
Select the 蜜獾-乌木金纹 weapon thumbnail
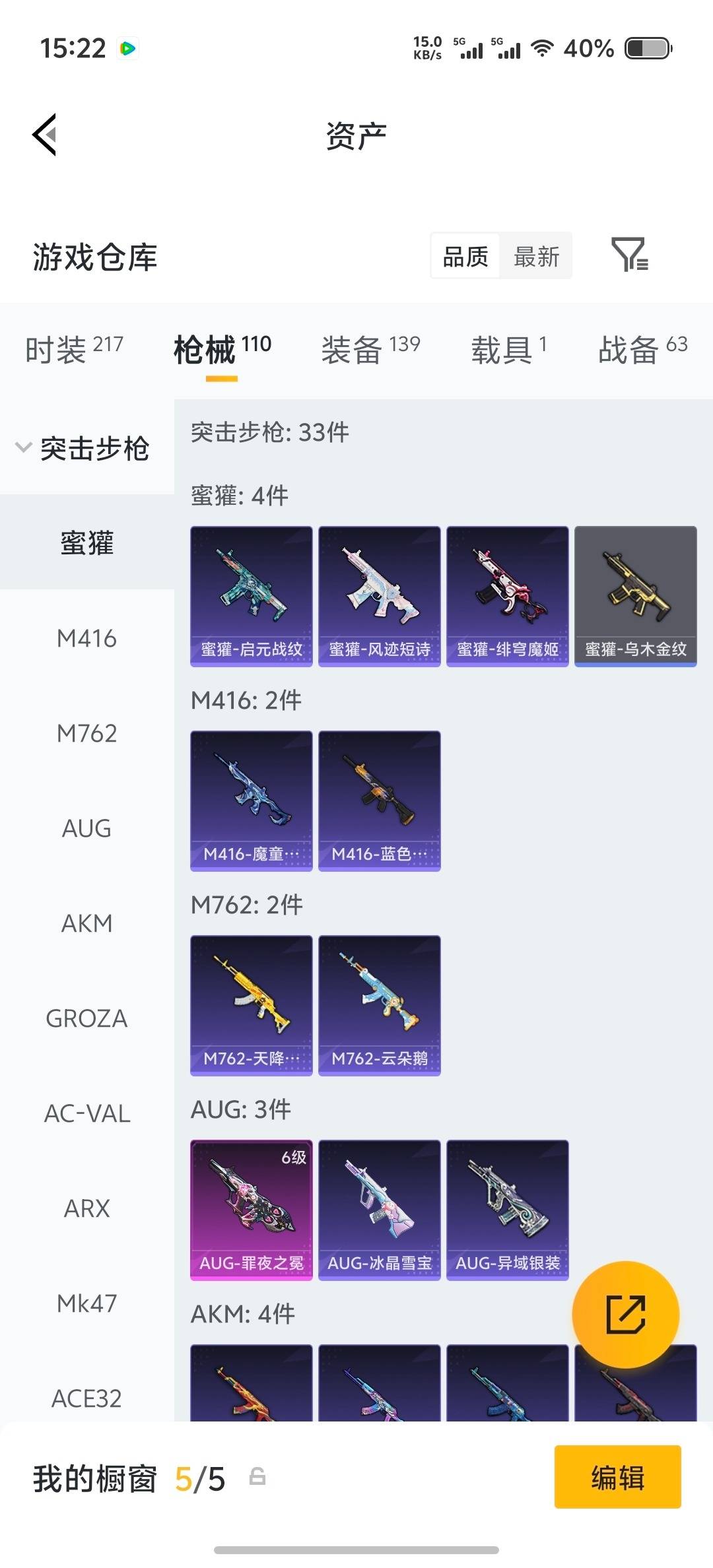click(x=636, y=594)
